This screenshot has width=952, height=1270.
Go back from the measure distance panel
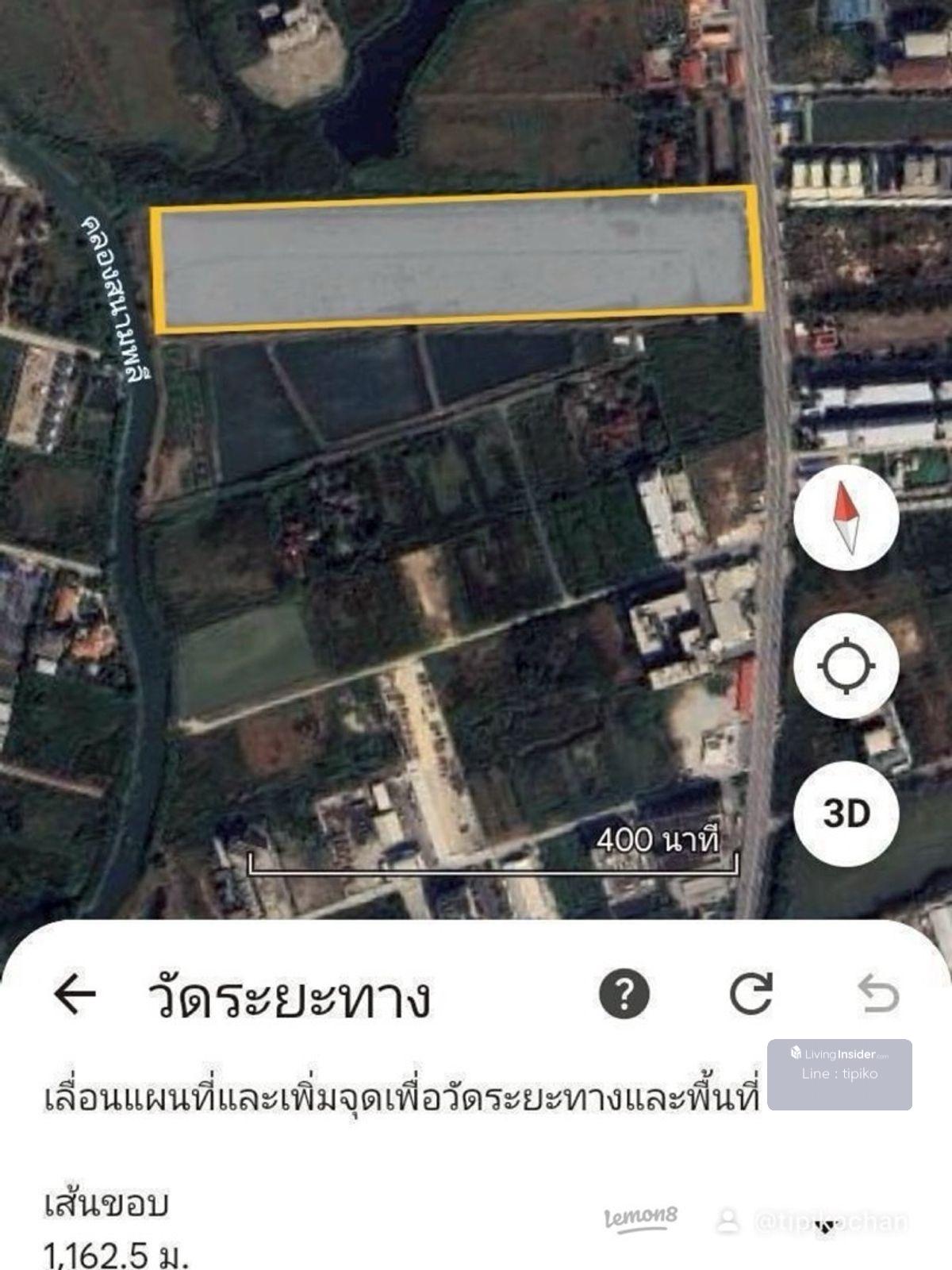(75, 994)
